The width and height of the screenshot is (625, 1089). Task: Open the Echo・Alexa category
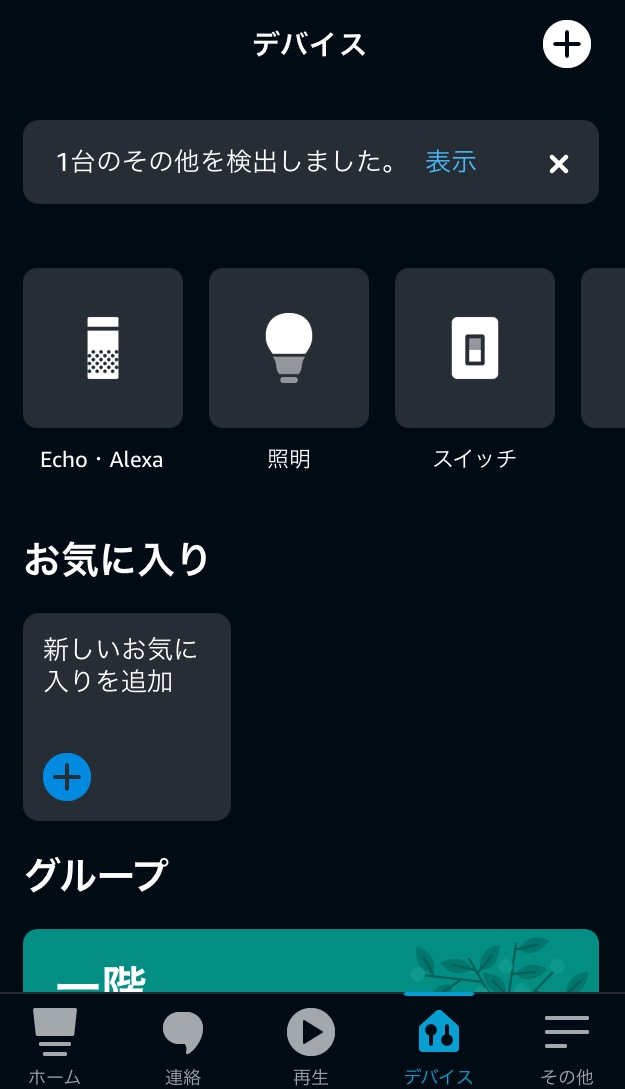click(103, 348)
